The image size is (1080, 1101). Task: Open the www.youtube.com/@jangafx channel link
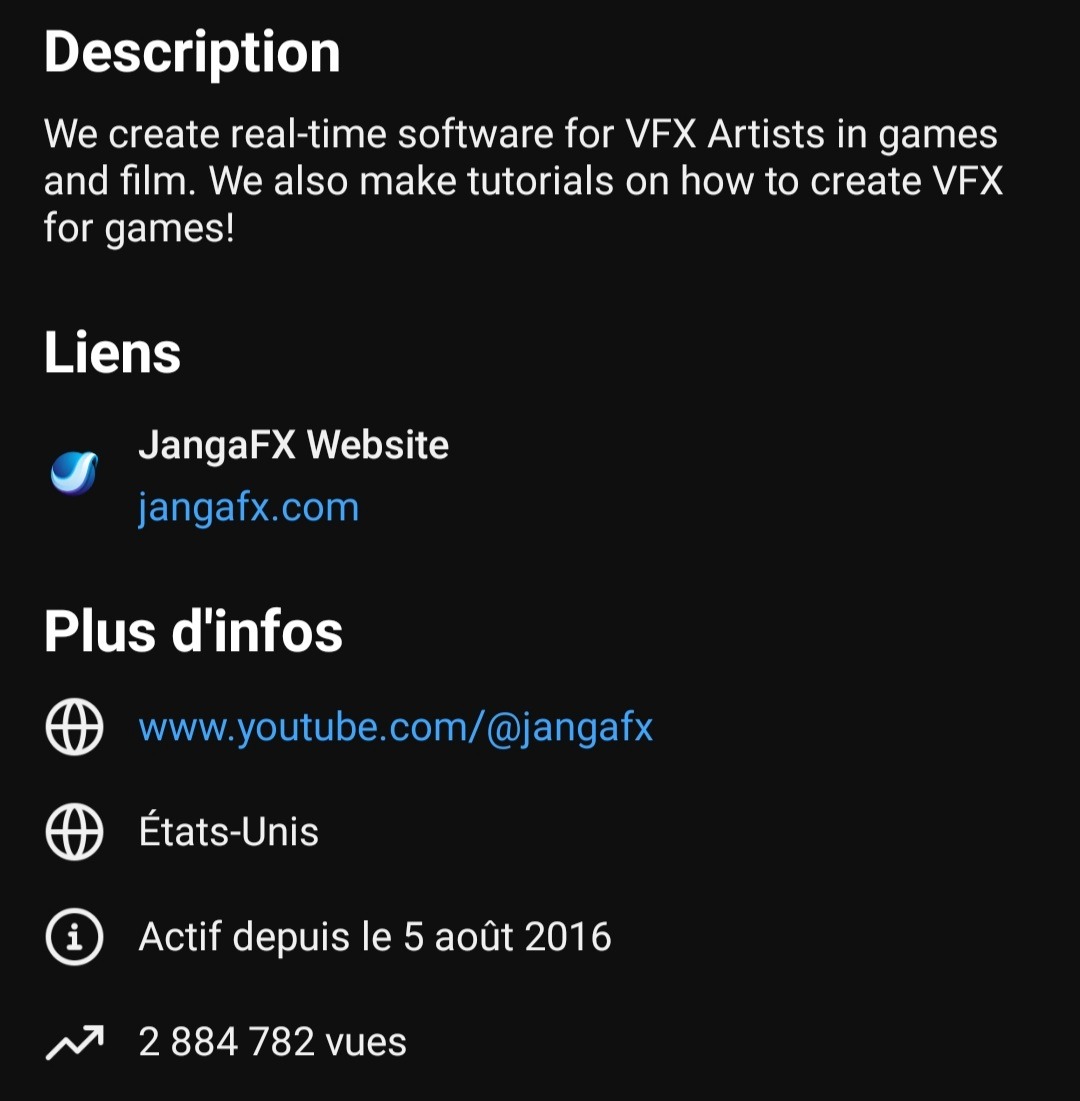tap(395, 727)
